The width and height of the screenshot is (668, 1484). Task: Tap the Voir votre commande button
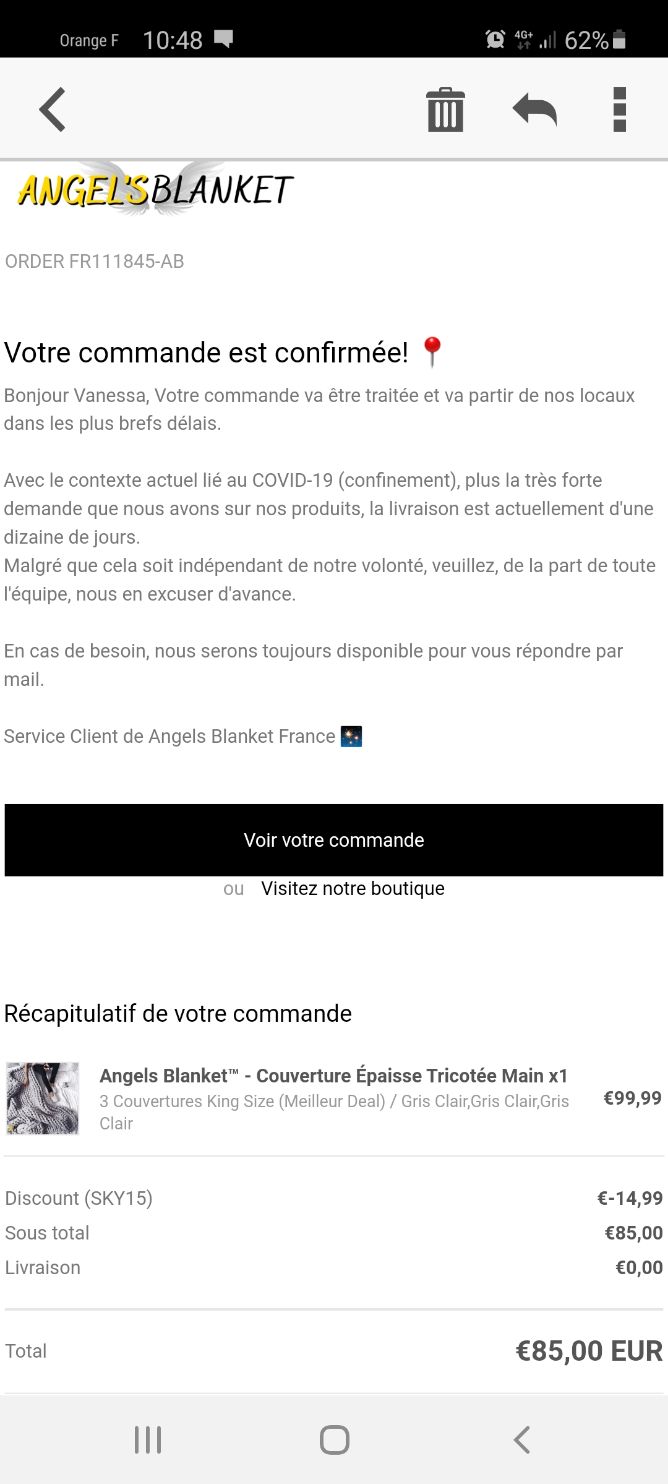click(x=334, y=840)
